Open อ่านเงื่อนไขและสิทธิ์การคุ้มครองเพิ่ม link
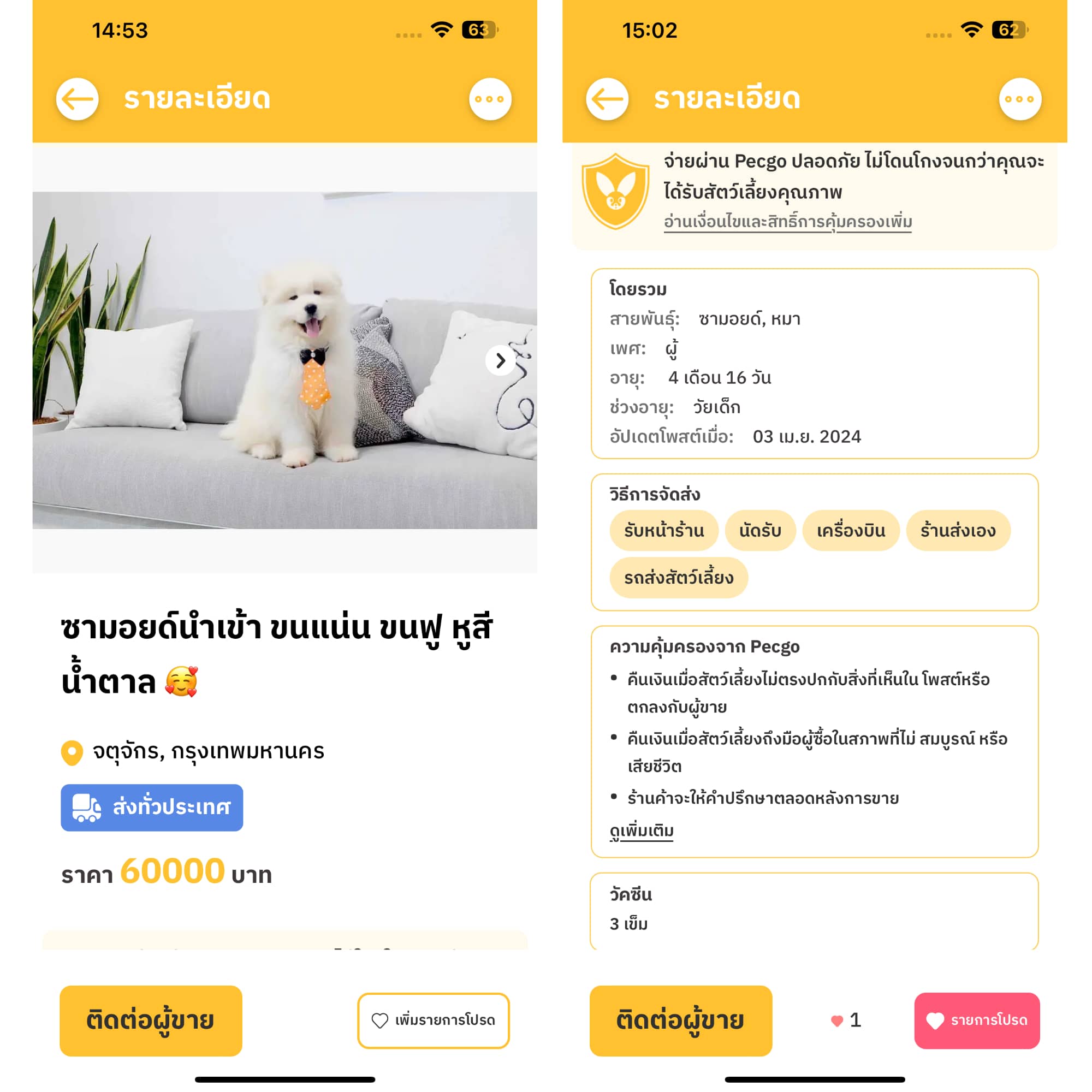 787,222
